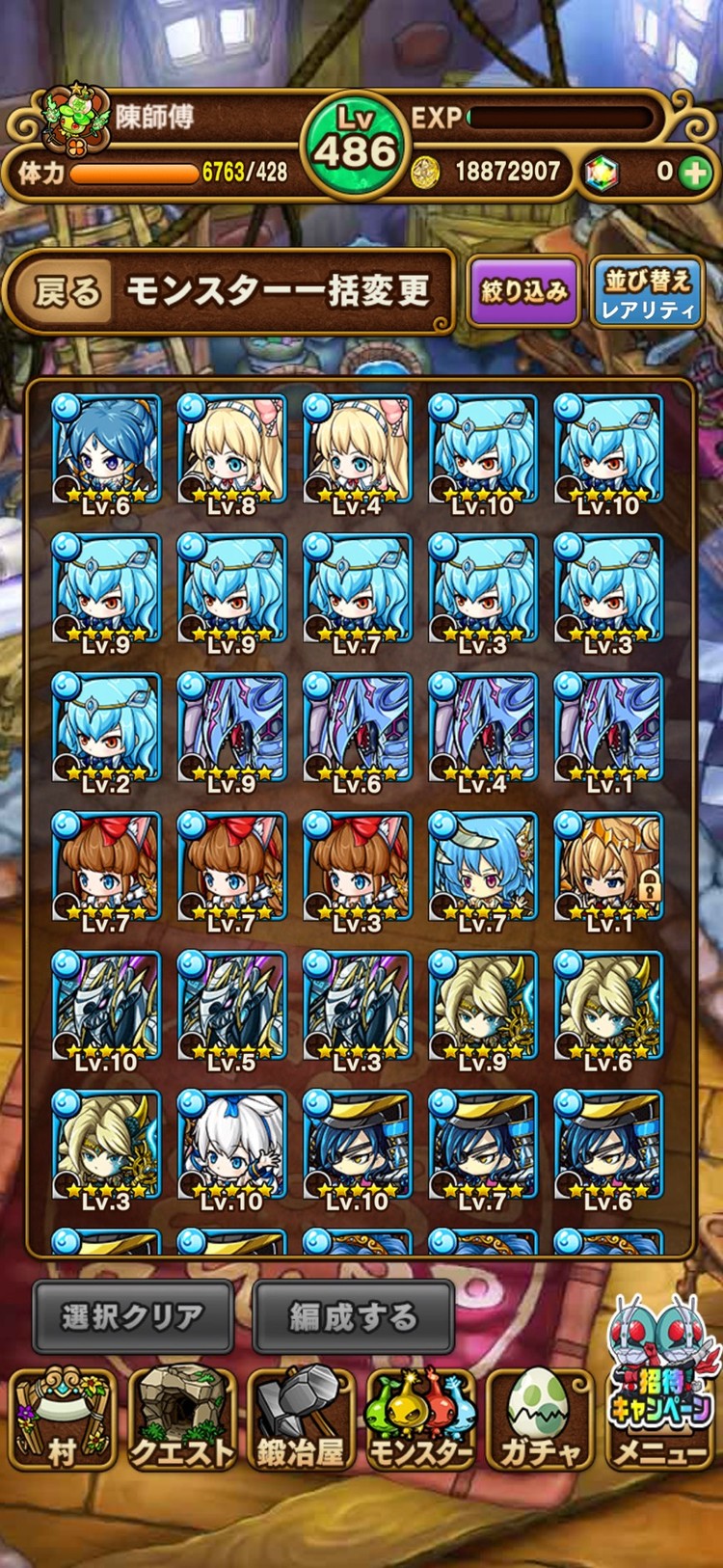The height and width of the screenshot is (1568, 723).
Task: Go to the 村 village tab
Action: coord(62,1421)
